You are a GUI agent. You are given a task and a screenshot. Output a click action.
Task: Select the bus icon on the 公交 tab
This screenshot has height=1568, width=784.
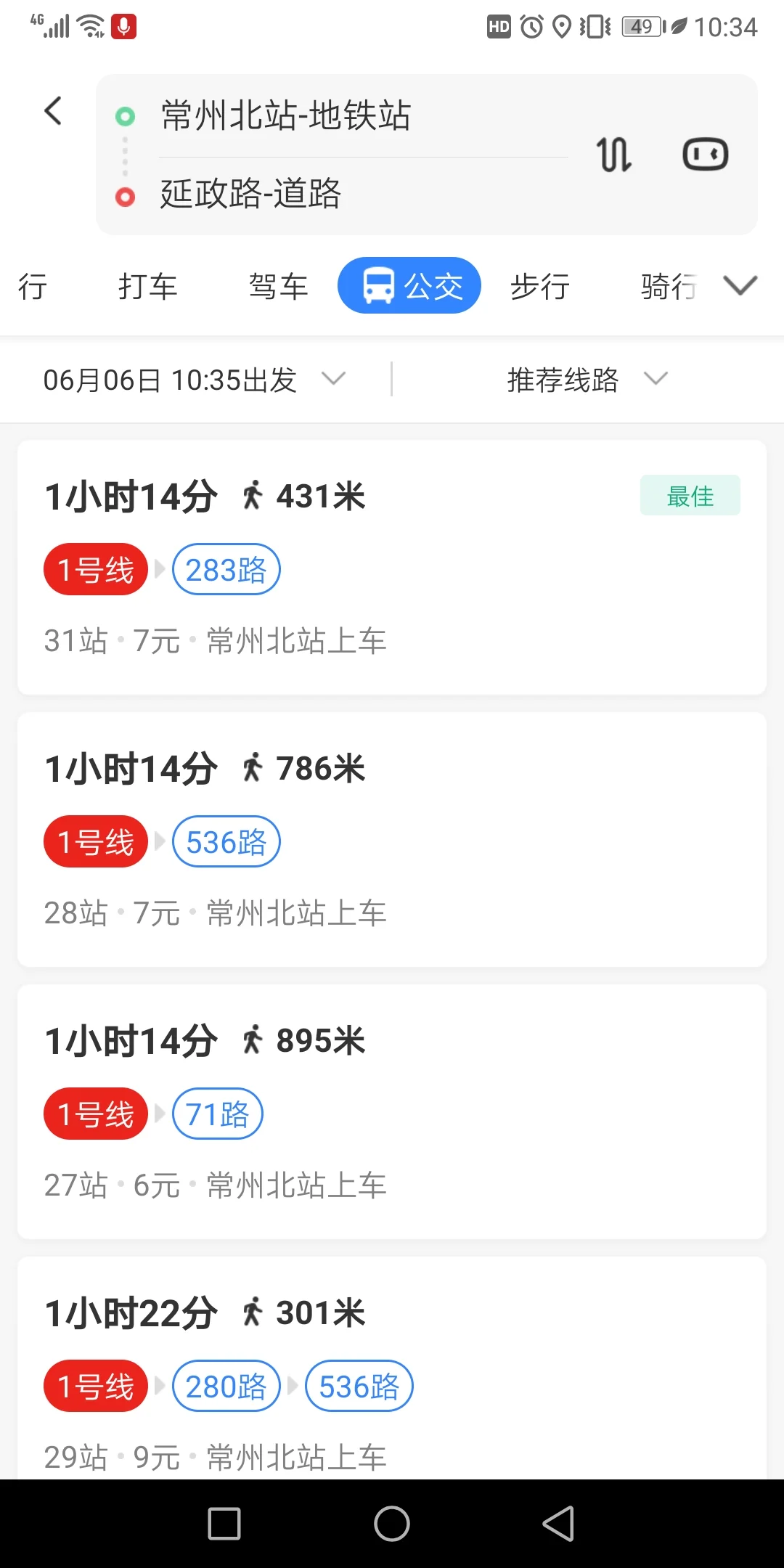pyautogui.click(x=378, y=285)
